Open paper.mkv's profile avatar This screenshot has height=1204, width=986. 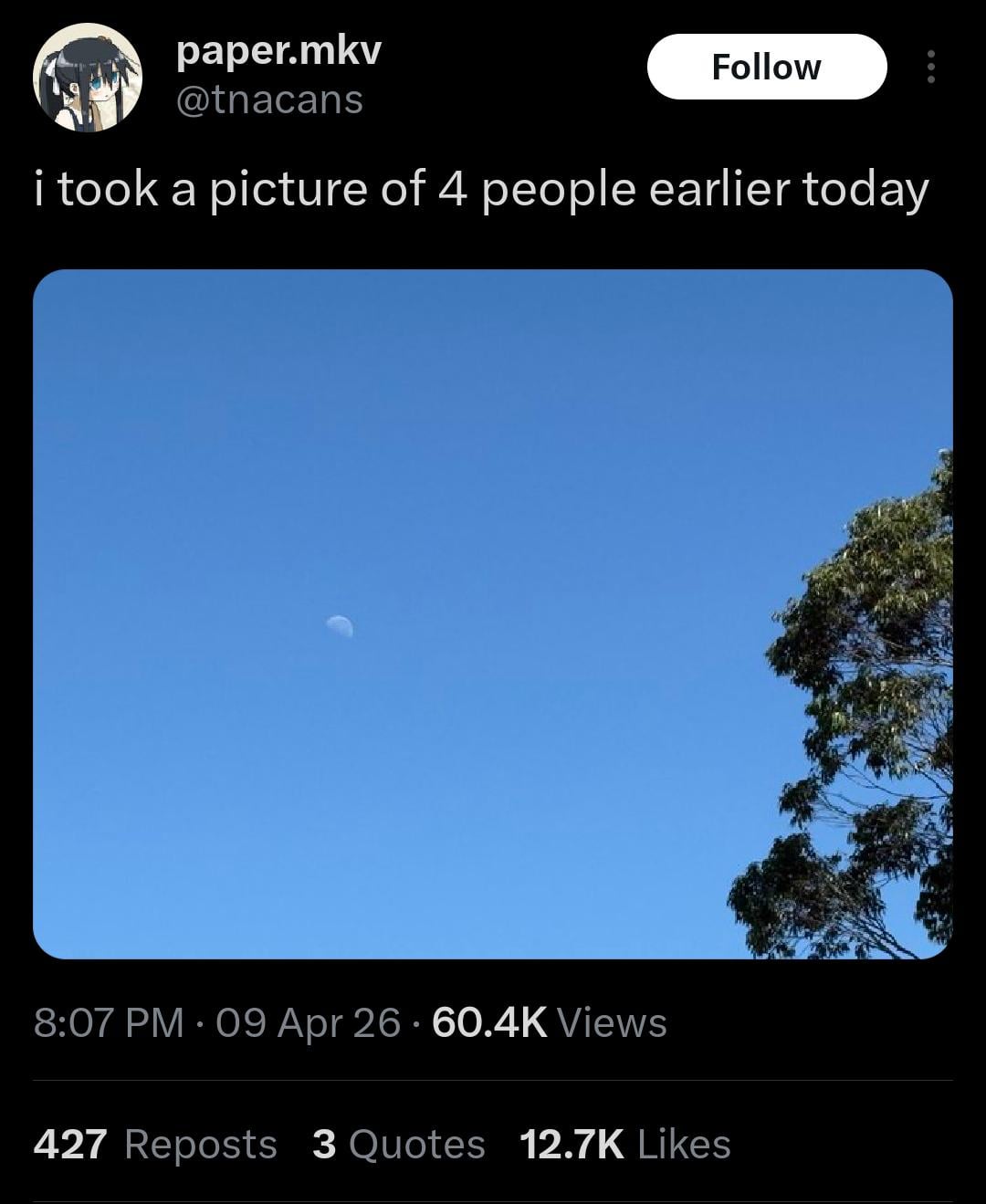coord(88,78)
